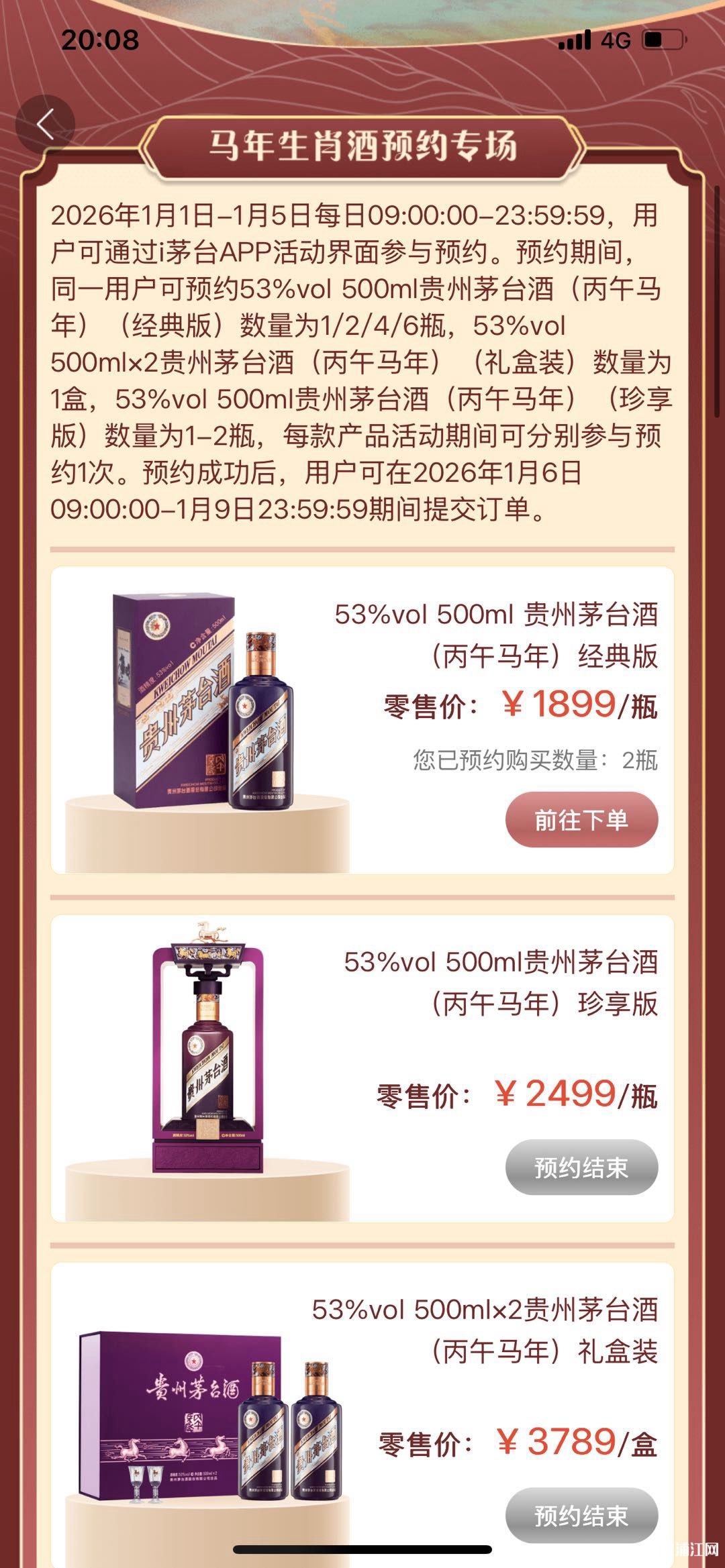Tap 预约结束 under the 珍享版 product
The height and width of the screenshot is (1568, 725).
(581, 1167)
